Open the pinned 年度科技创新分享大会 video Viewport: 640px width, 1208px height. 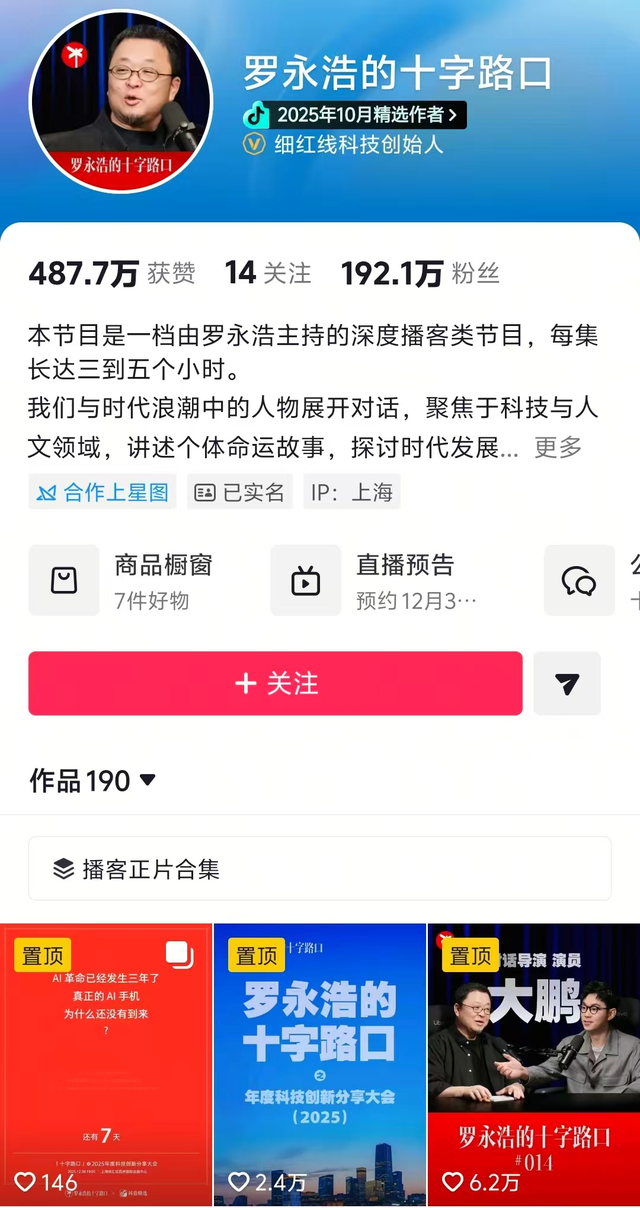pos(320,1064)
